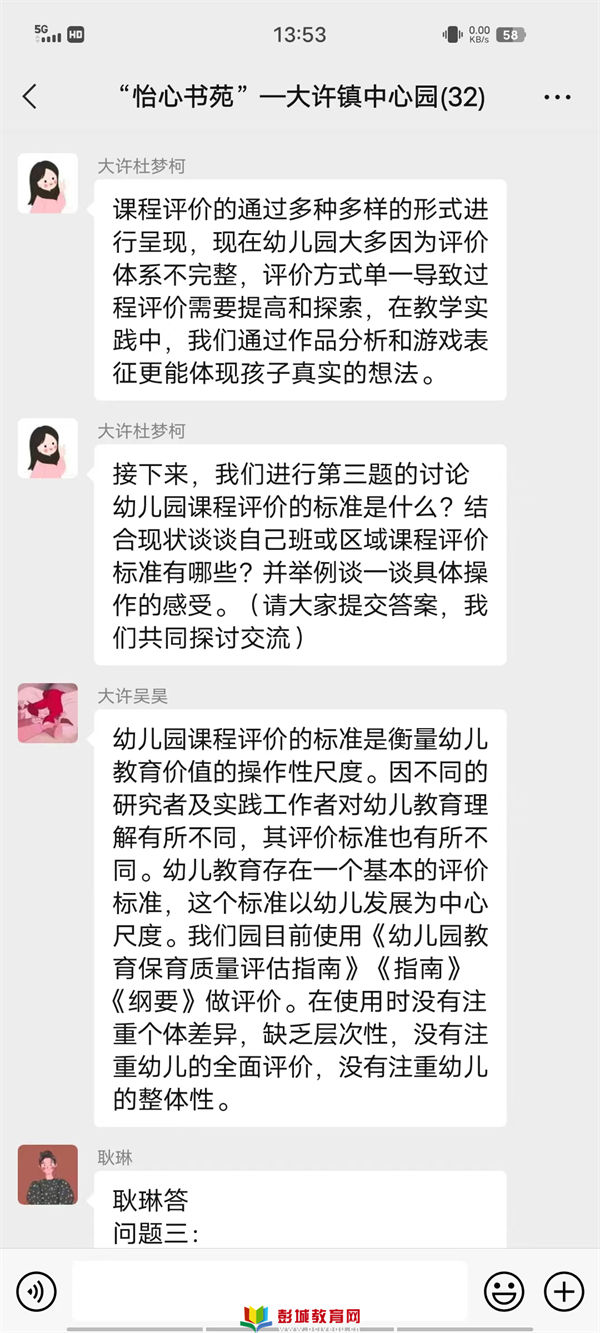Screen dimensions: 600x1333
Task: Switch to voice message input
Action: [37, 1291]
